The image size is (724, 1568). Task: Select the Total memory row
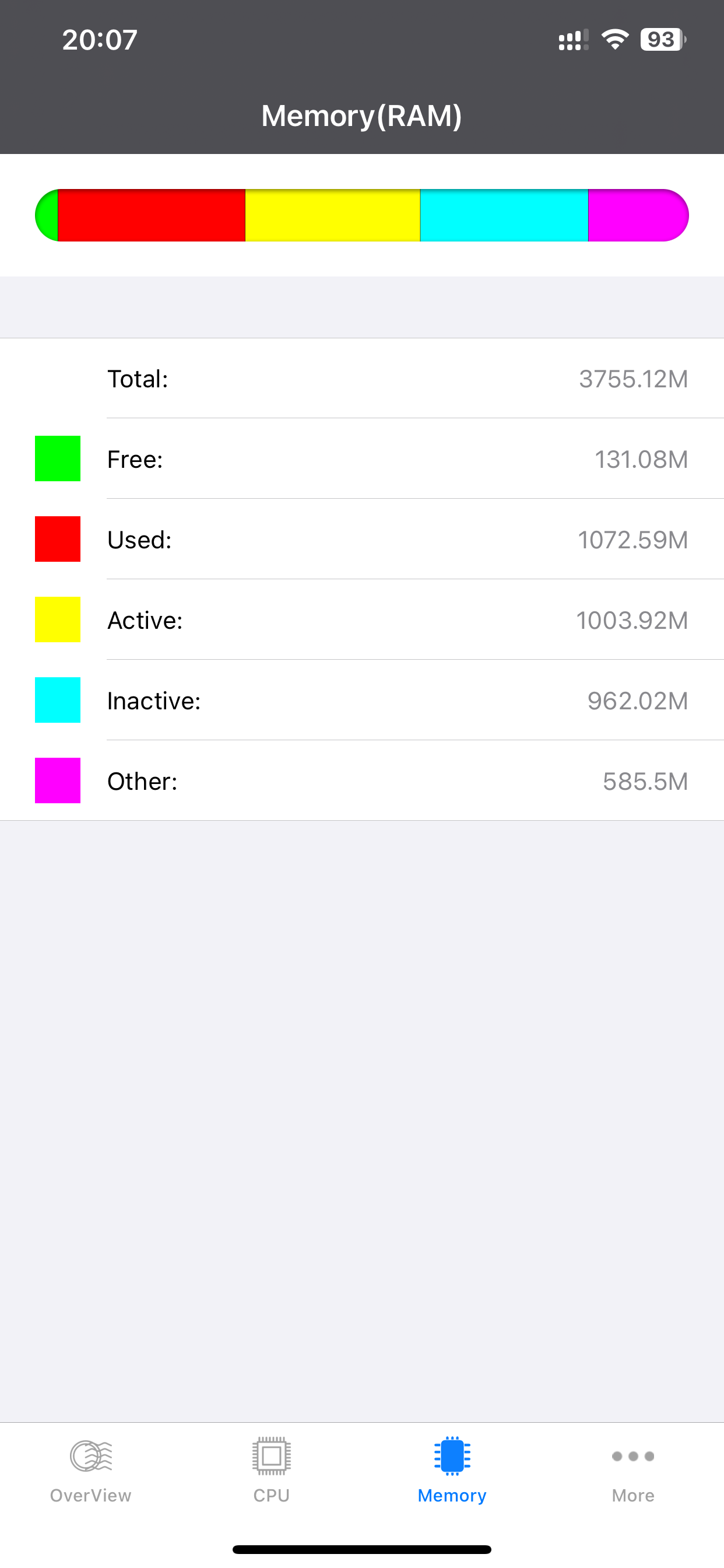[x=362, y=378]
